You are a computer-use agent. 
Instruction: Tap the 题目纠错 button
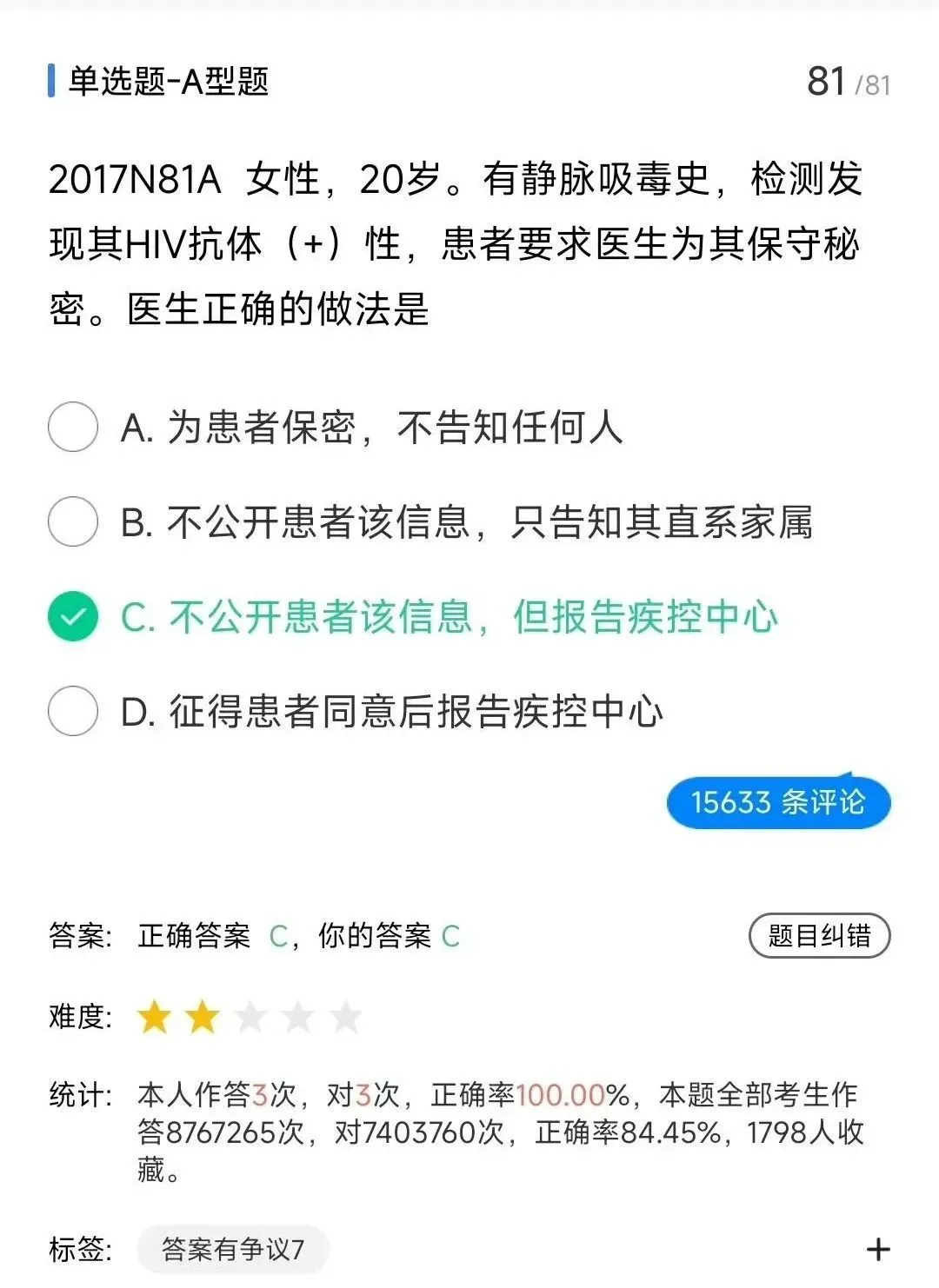819,936
